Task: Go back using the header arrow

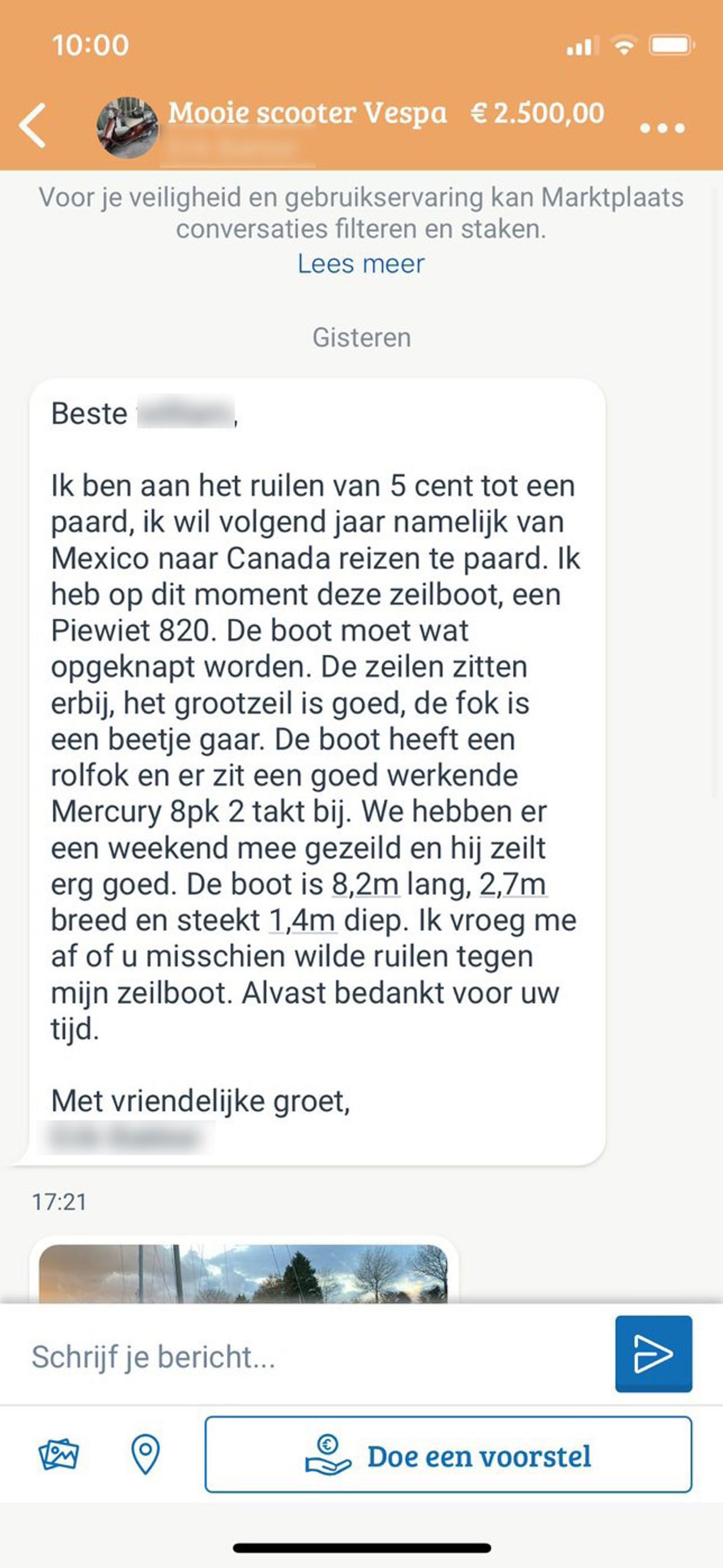Action: pos(33,126)
